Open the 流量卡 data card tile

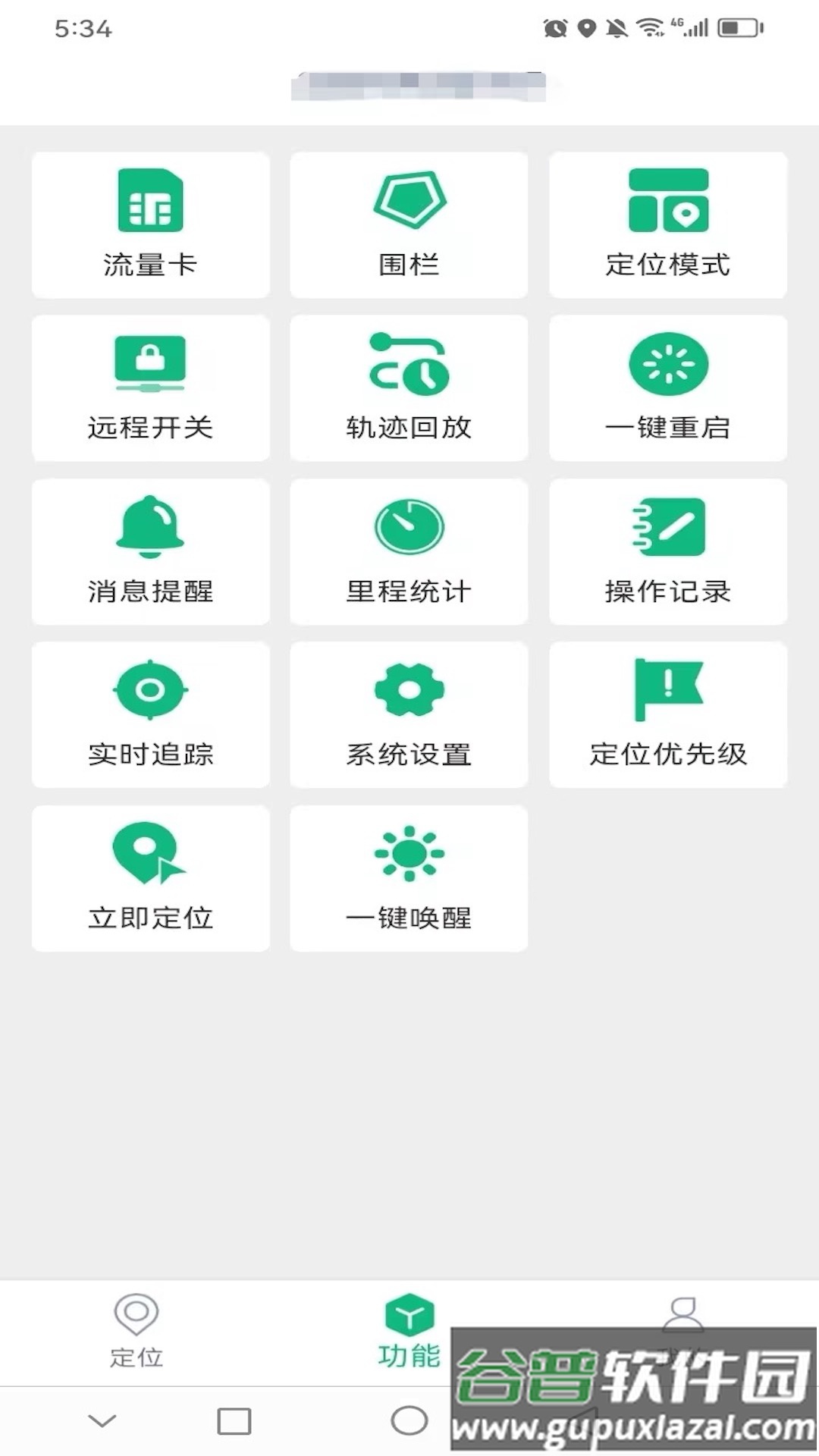tap(150, 224)
